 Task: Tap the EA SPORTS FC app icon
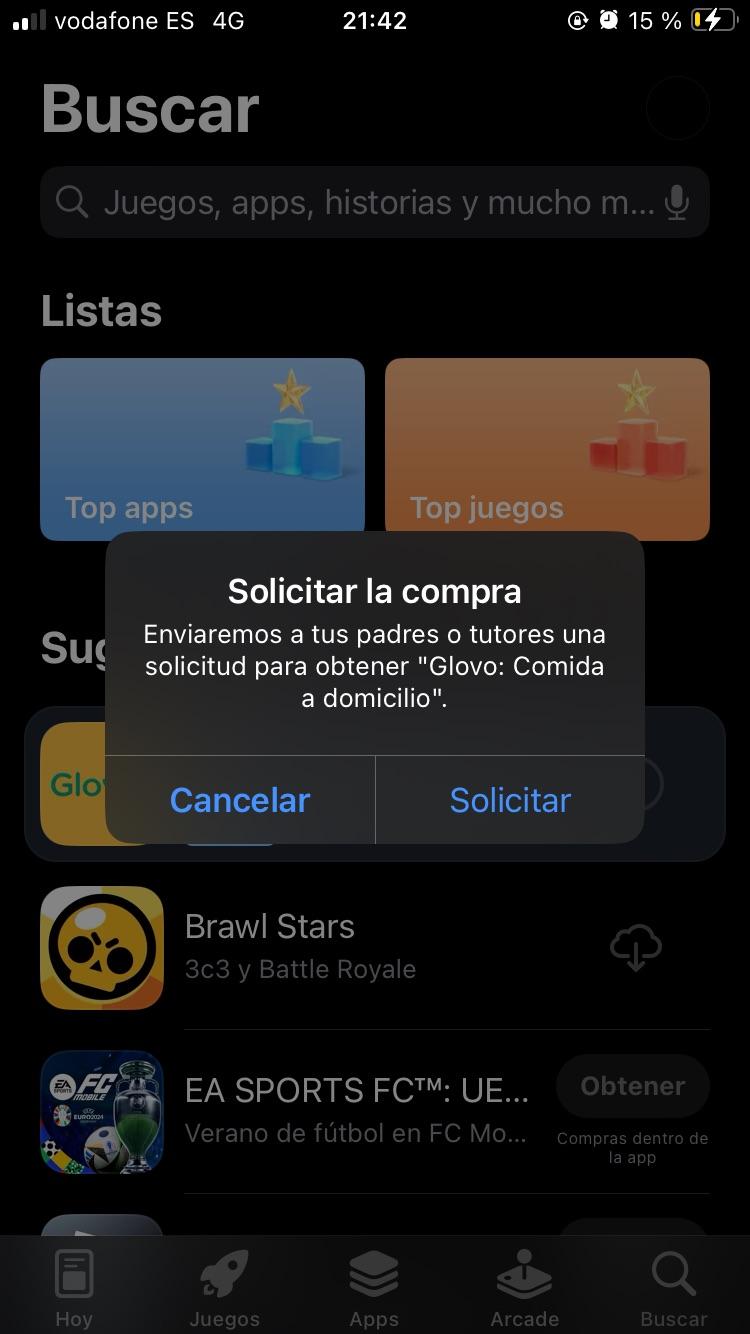101,1111
